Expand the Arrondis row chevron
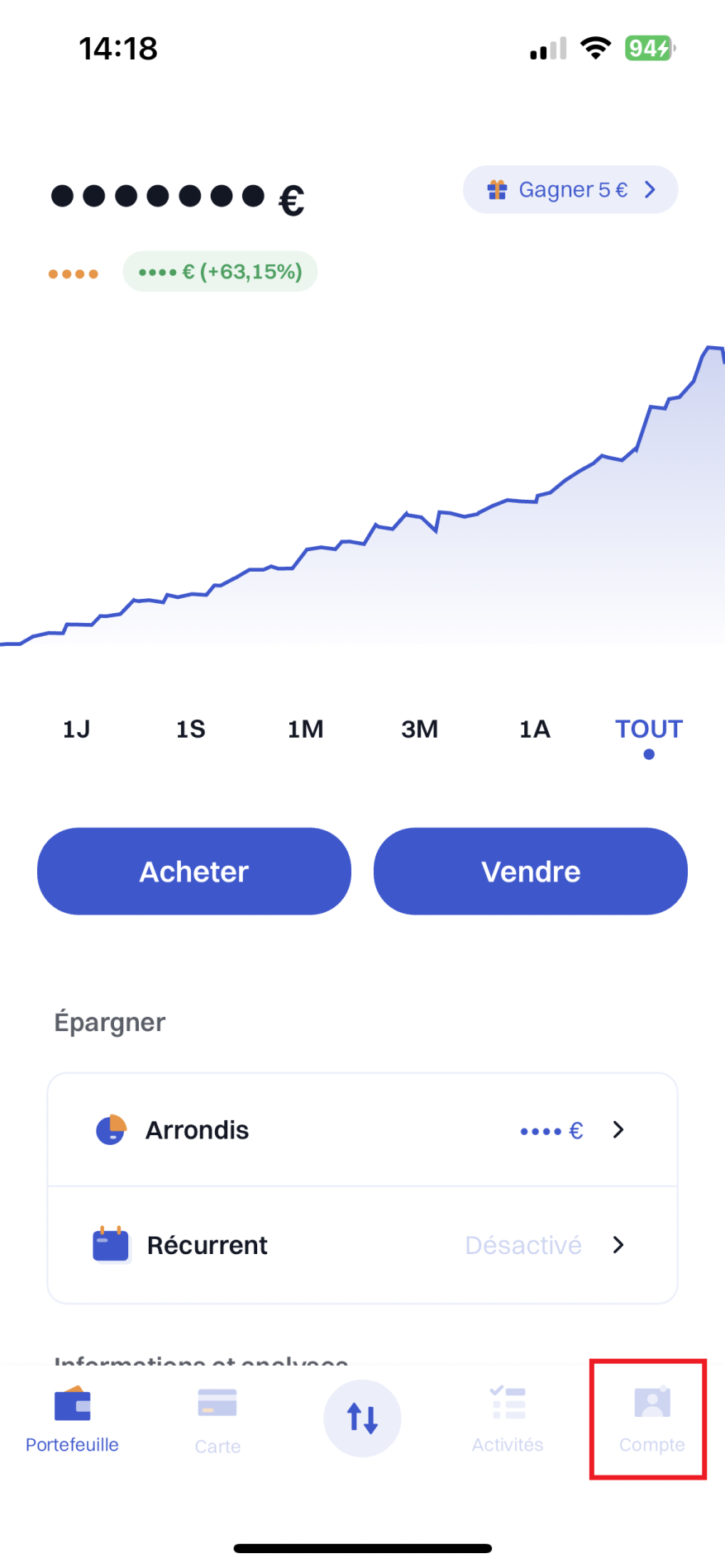The image size is (725, 1568). click(x=618, y=1129)
